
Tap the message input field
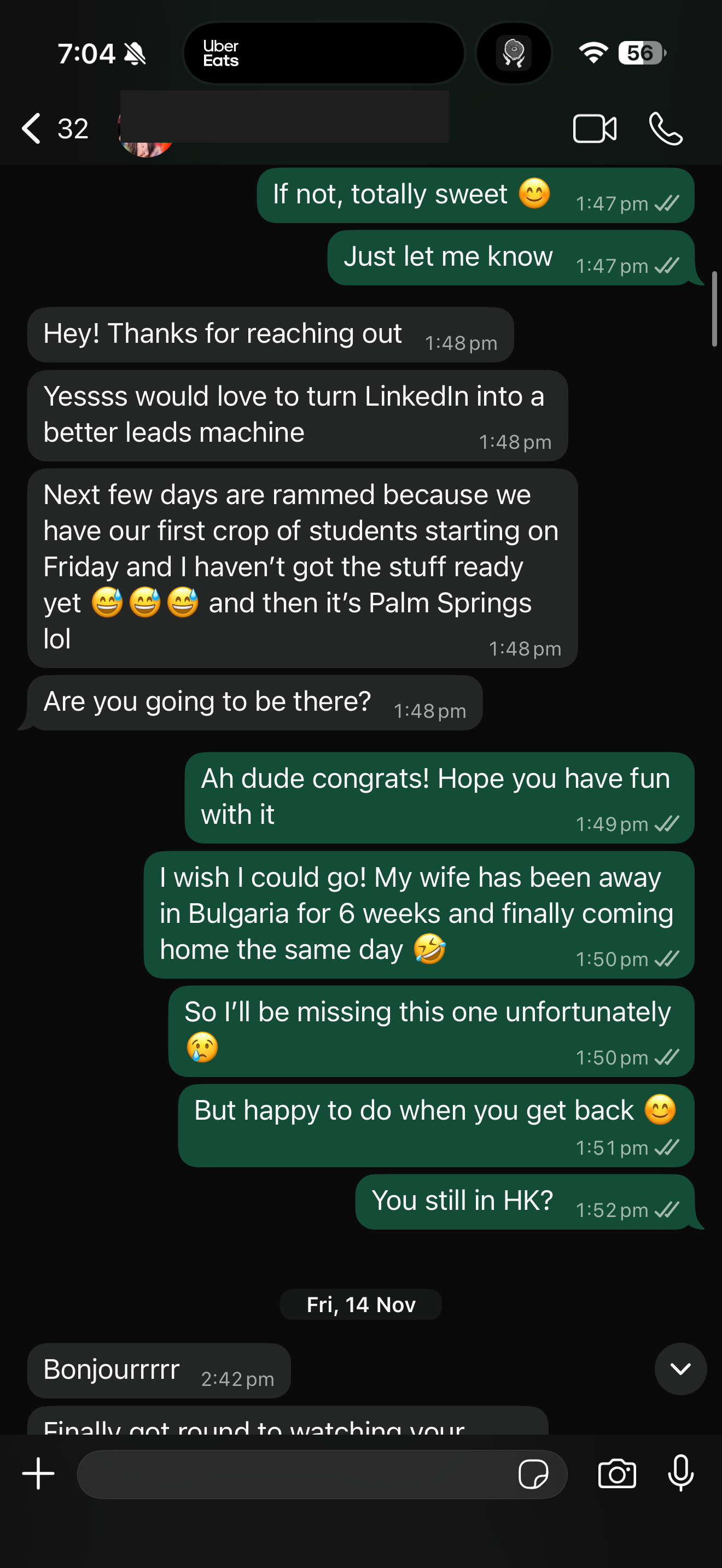click(x=292, y=1473)
